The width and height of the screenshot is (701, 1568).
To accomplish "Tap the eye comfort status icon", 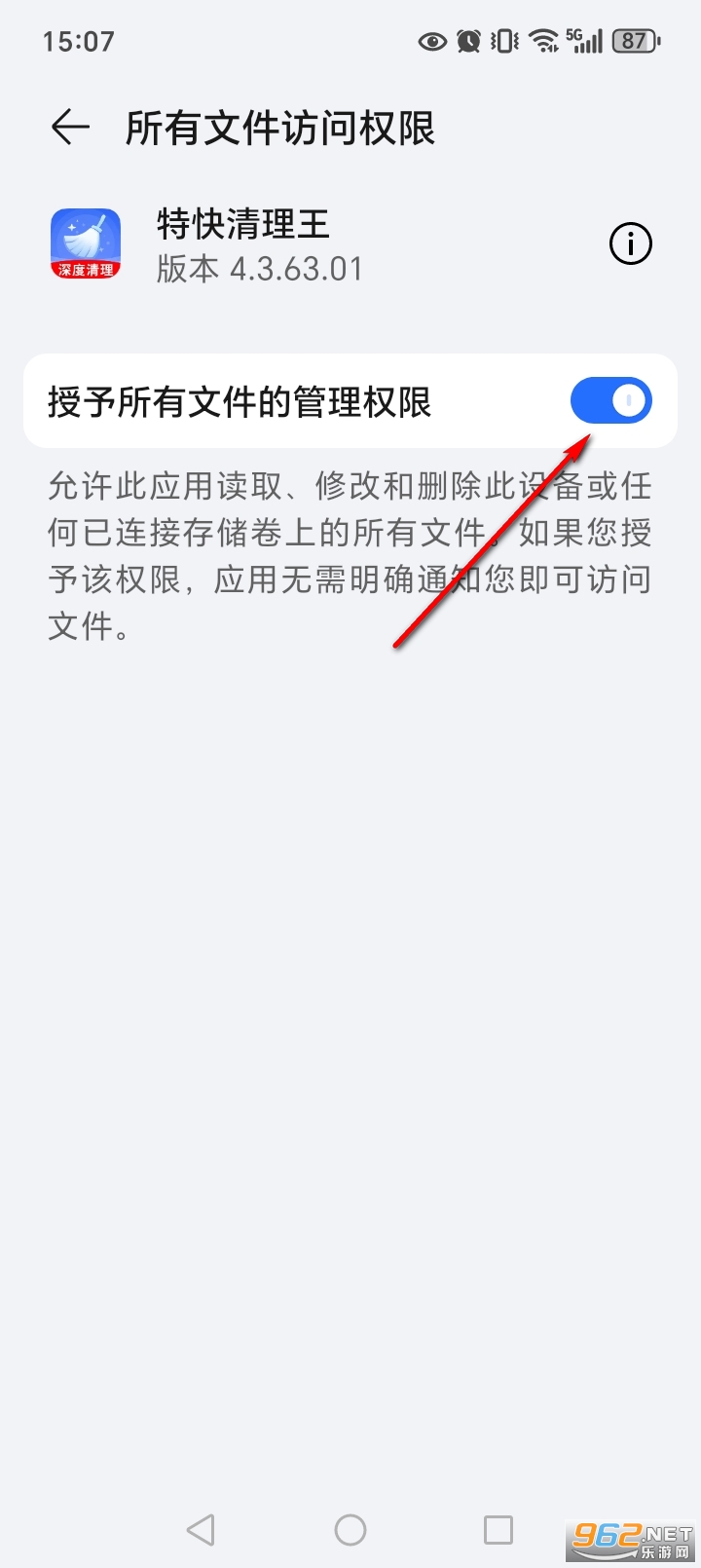I will (x=430, y=41).
